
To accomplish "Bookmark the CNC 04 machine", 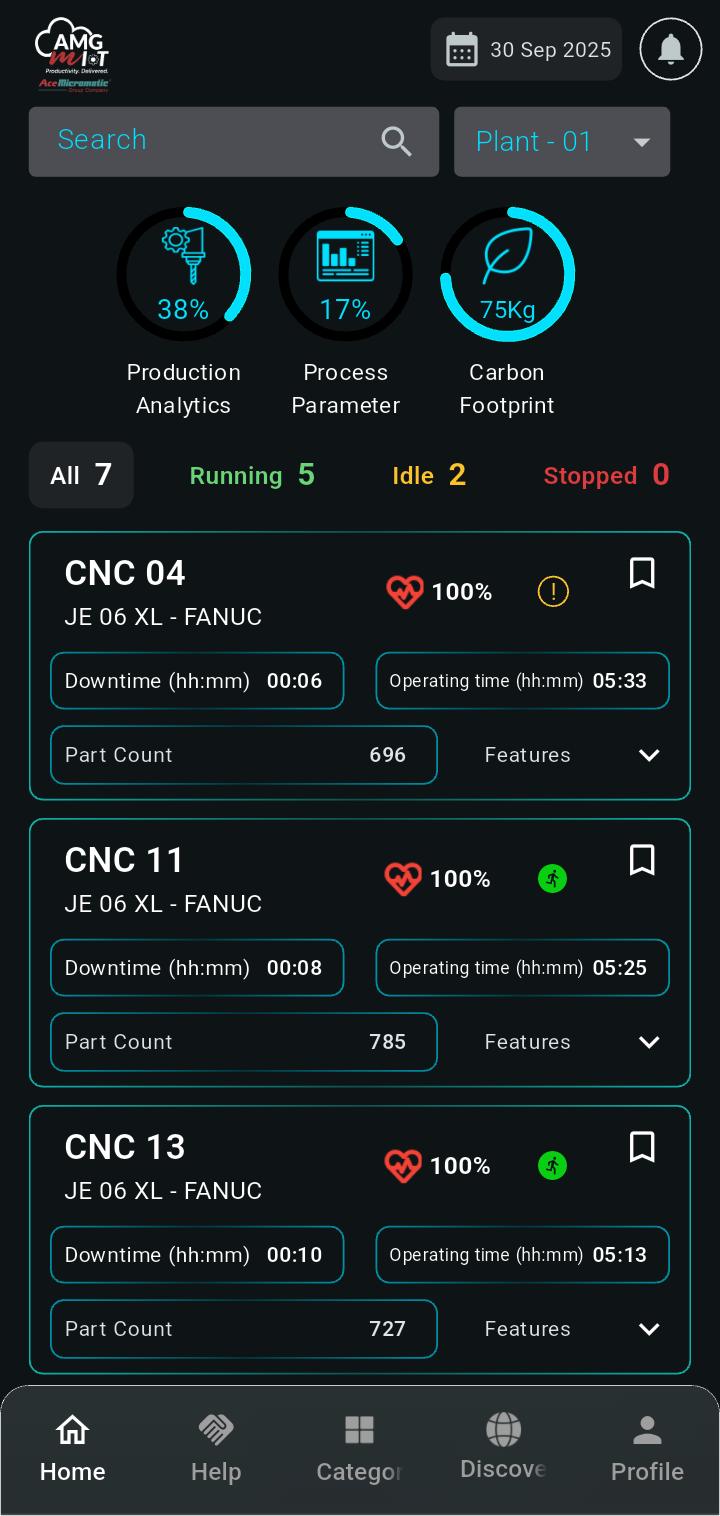I will (642, 573).
